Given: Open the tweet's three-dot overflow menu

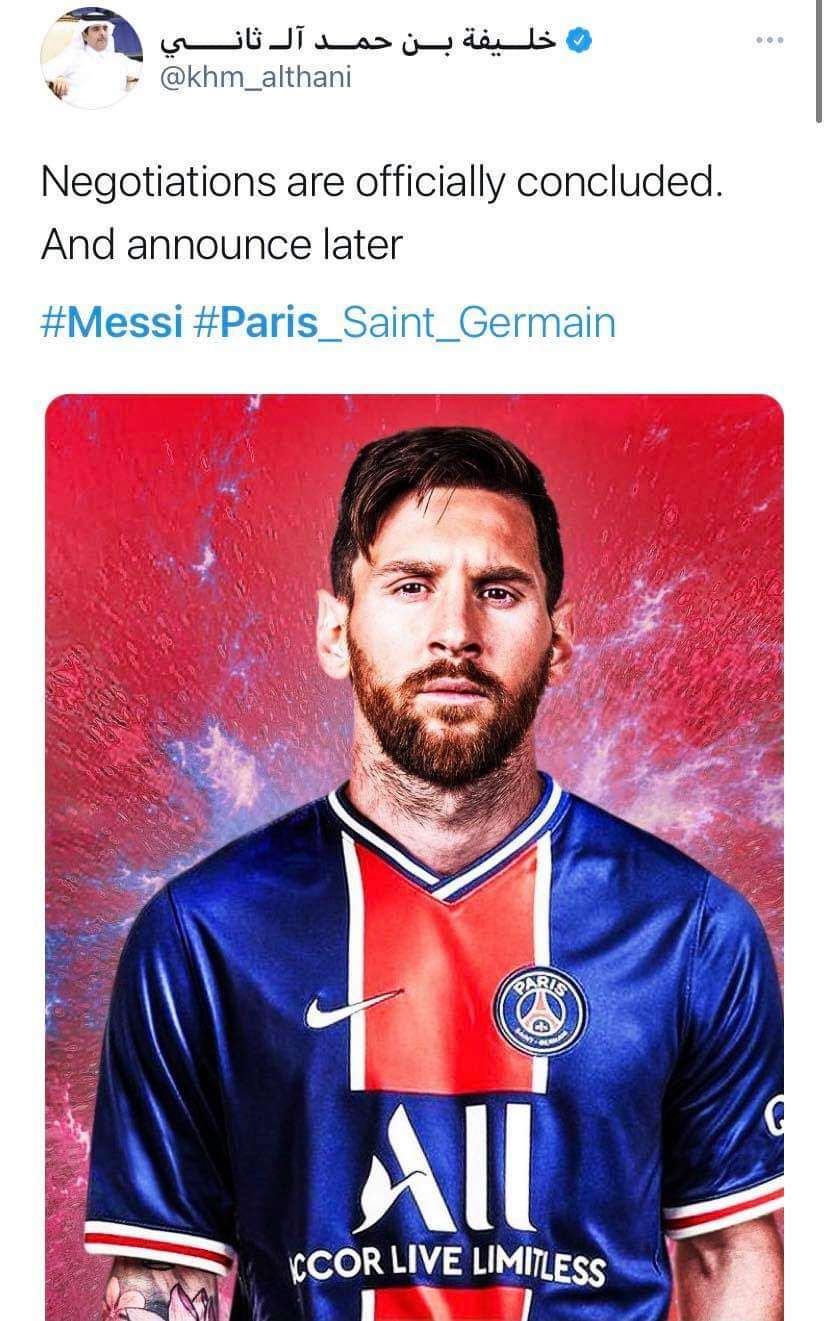Looking at the screenshot, I should pos(769,40).
